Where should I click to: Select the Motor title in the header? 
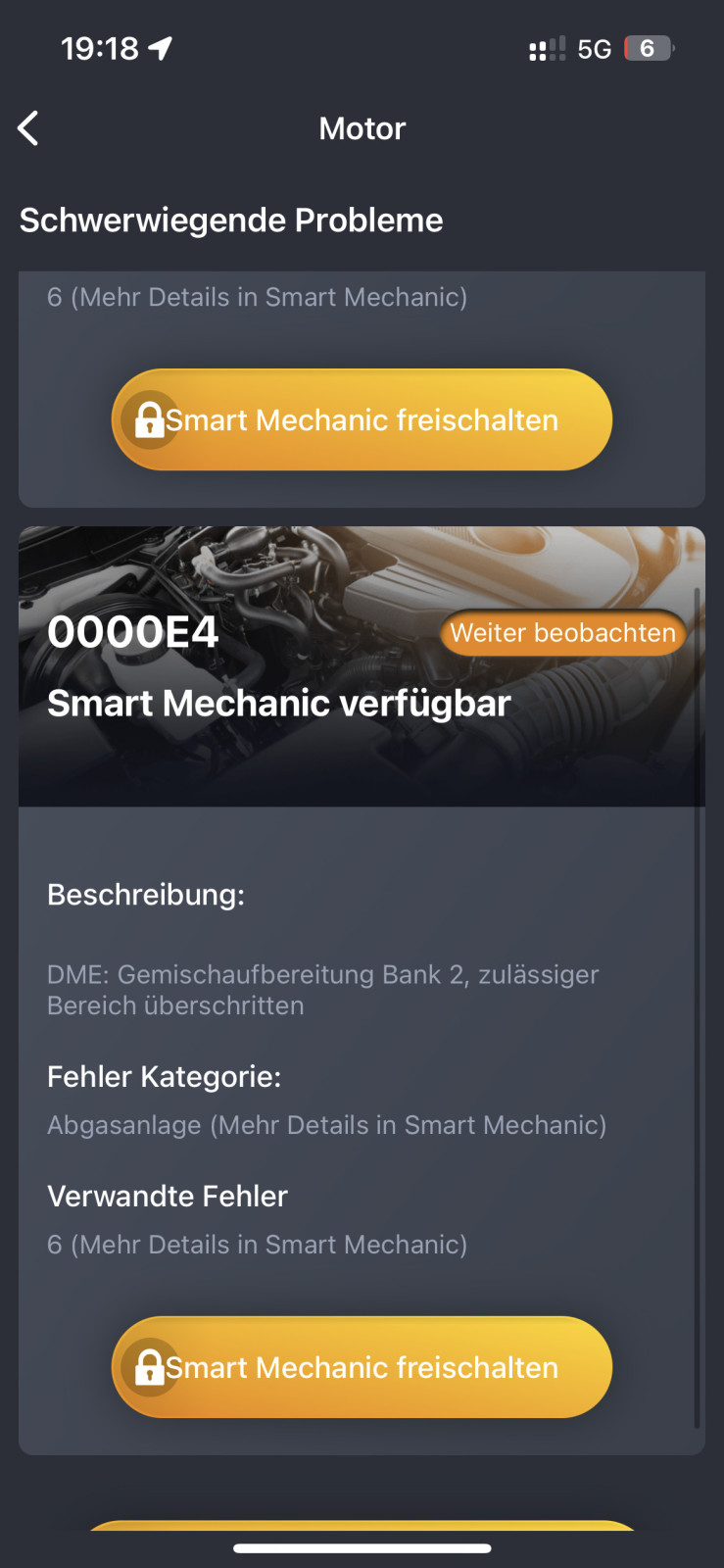coord(362,127)
